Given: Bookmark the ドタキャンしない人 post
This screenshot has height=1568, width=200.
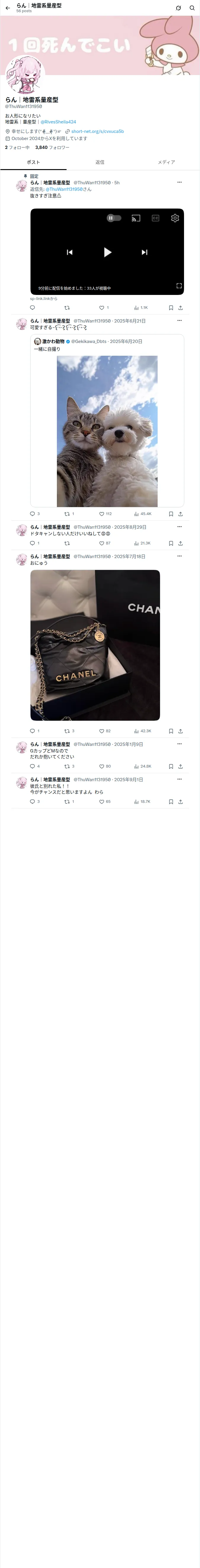Looking at the screenshot, I should pos(171,543).
